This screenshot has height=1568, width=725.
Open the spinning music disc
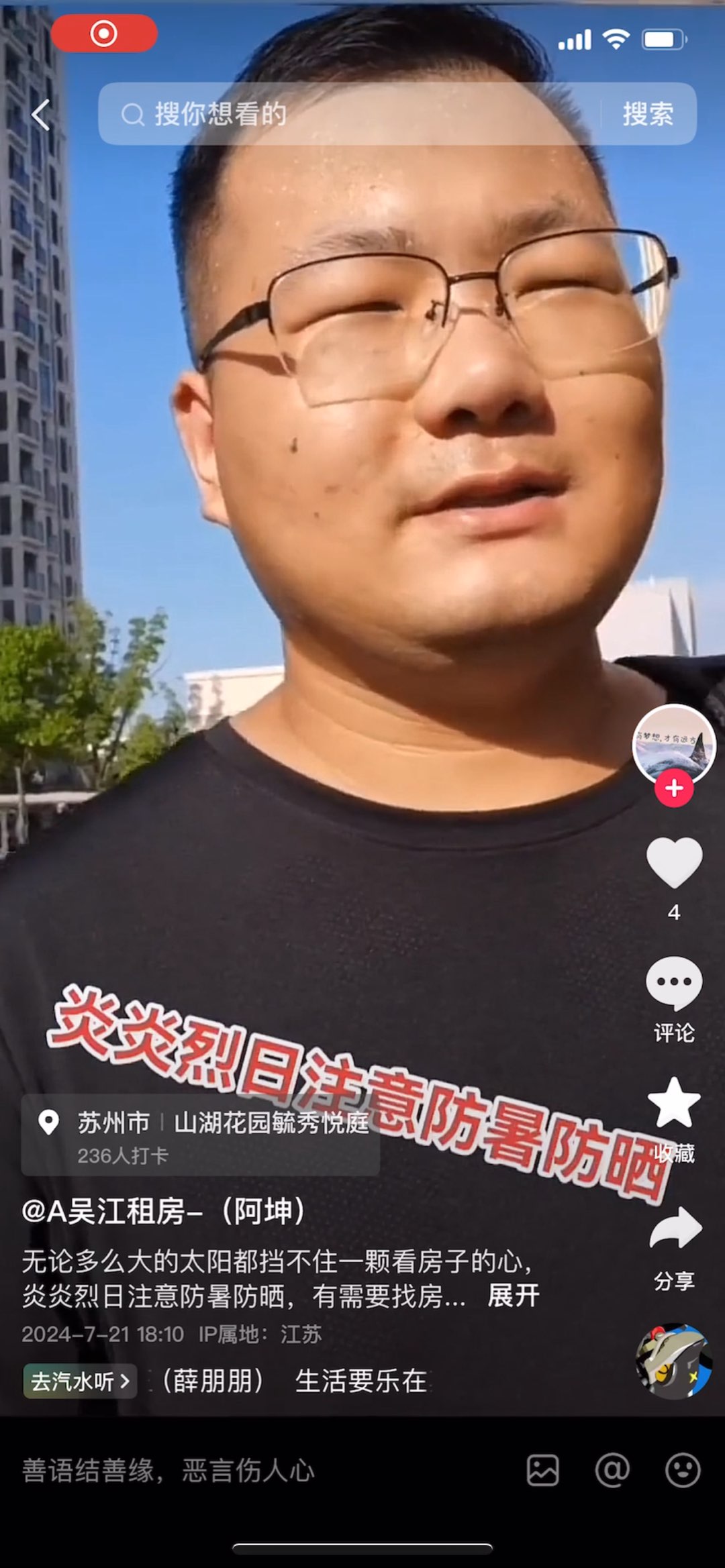pos(673,1361)
